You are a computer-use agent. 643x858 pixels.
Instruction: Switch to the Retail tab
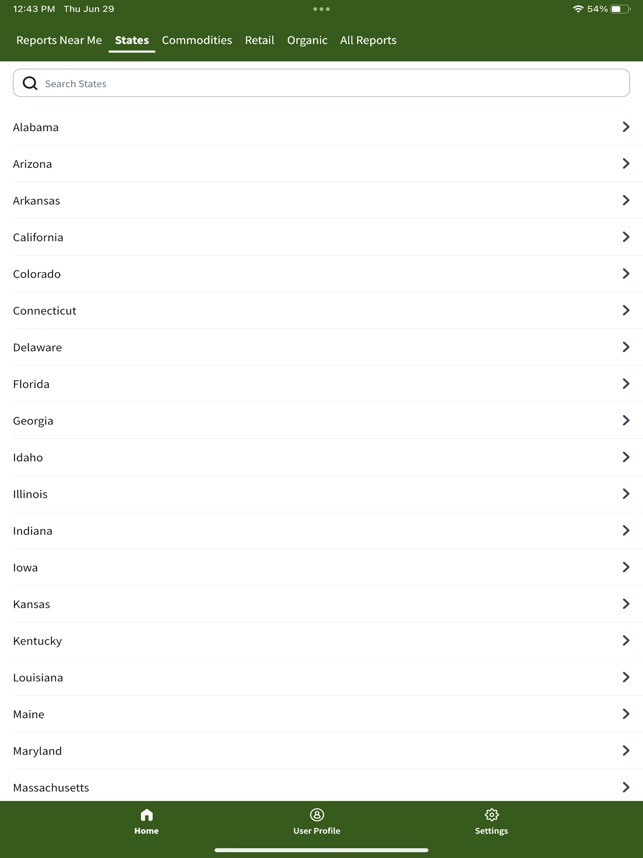tap(259, 40)
